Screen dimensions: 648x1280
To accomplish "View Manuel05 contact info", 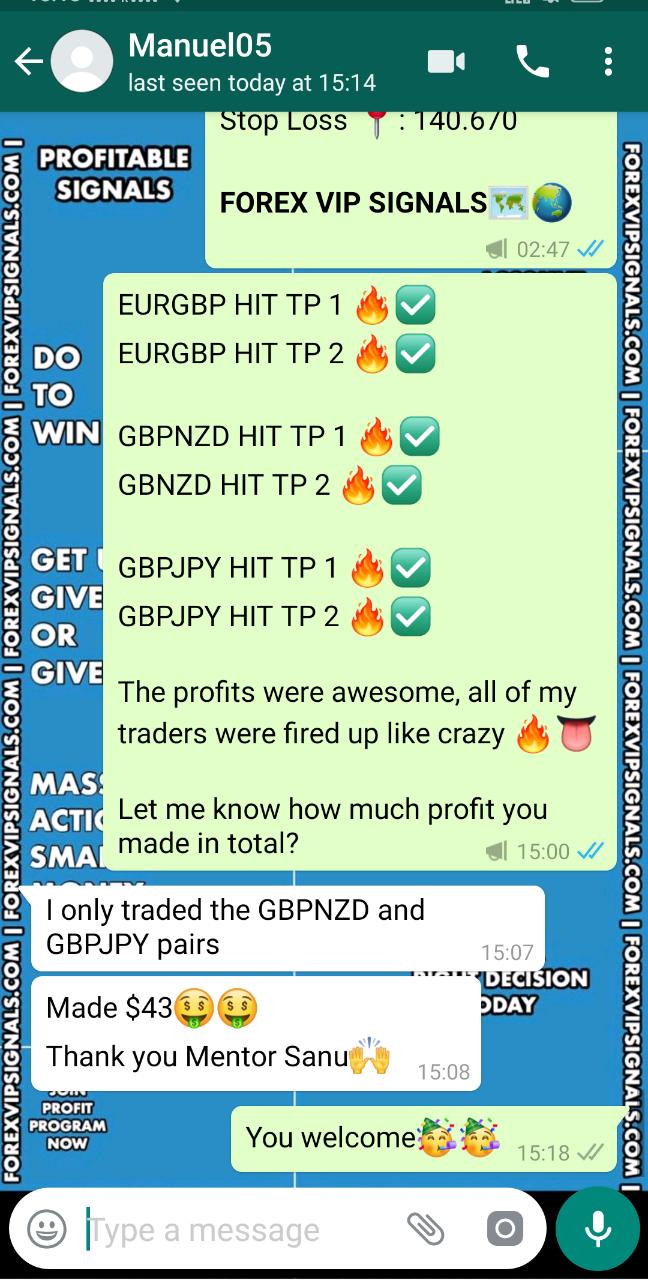I will click(250, 62).
